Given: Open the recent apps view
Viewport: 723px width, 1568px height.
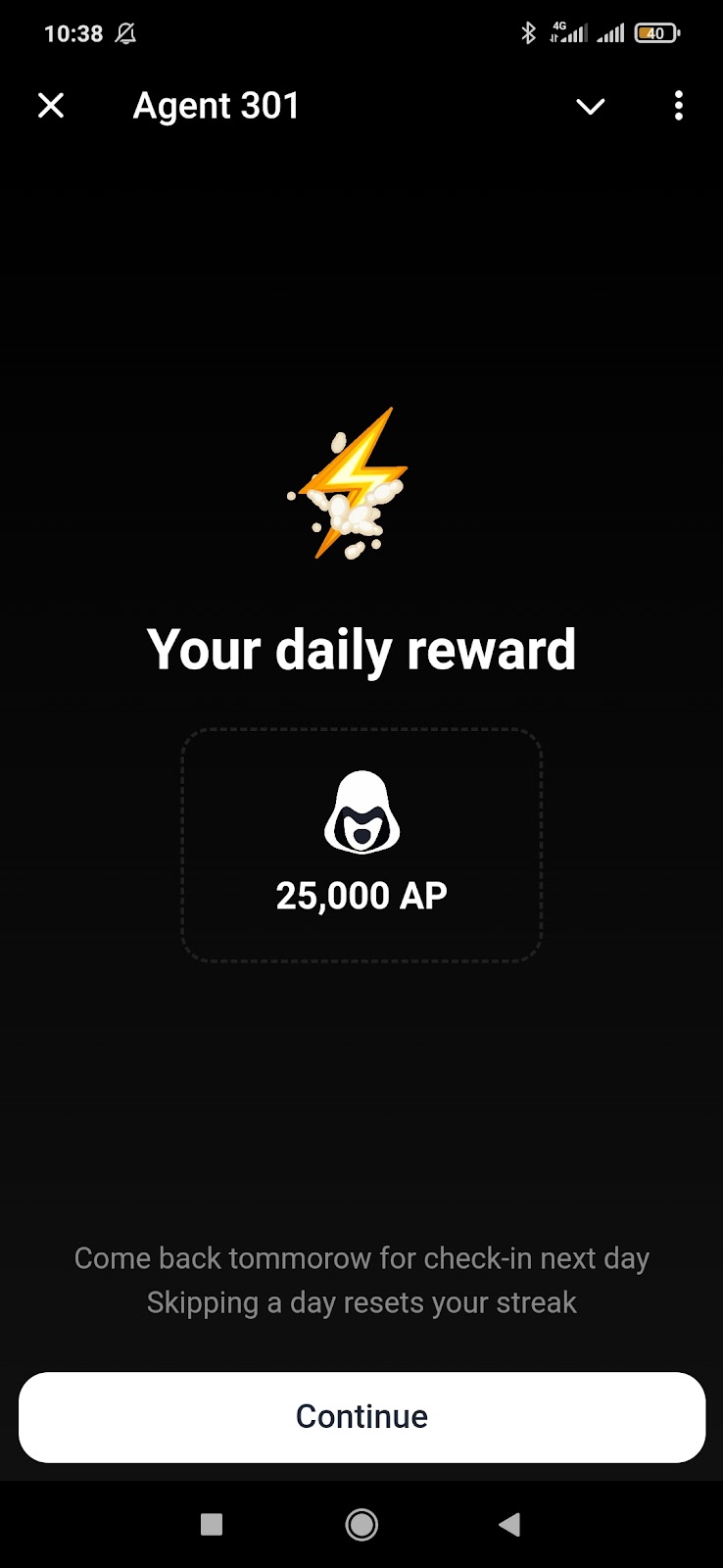Looking at the screenshot, I should click(x=212, y=1524).
